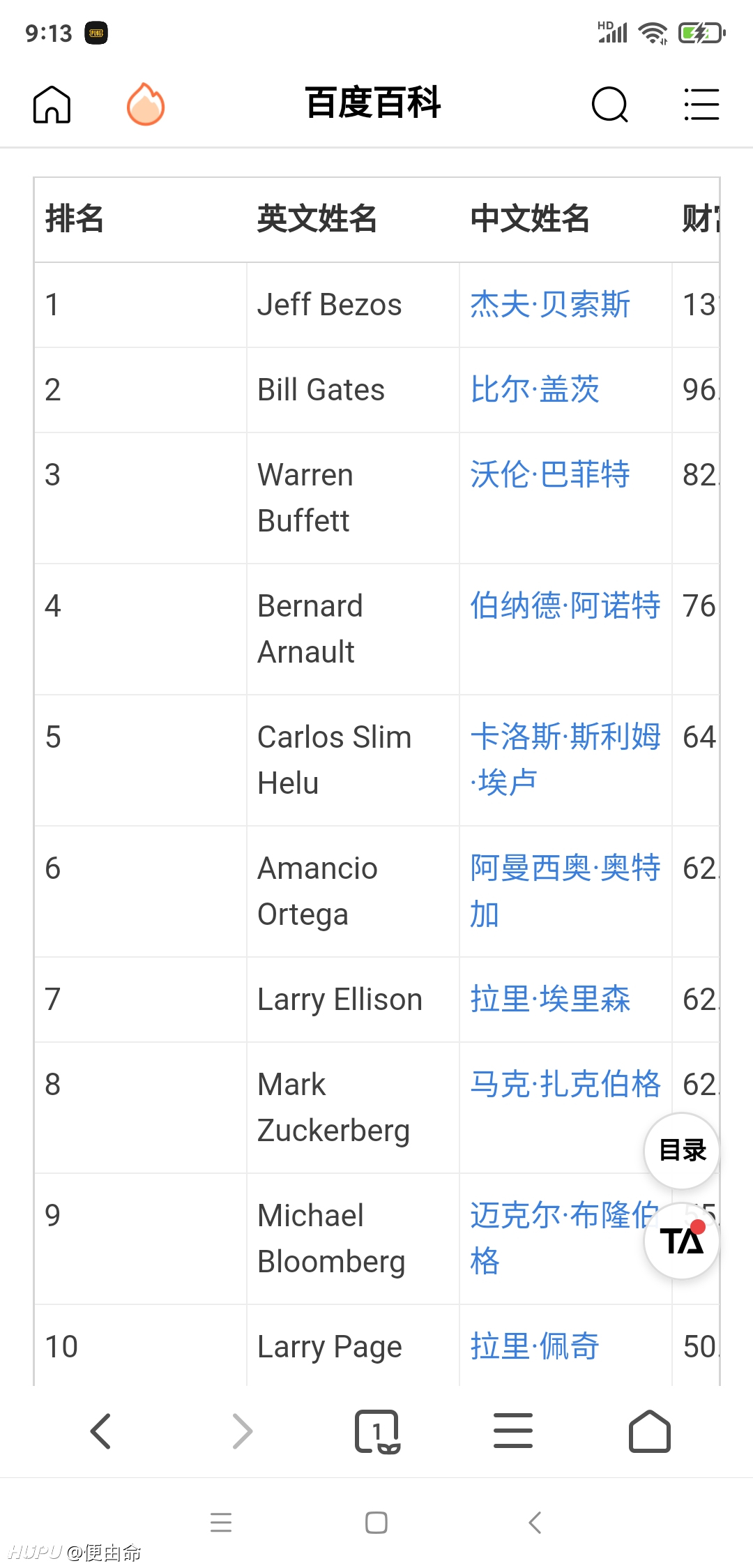Image resolution: width=753 pixels, height=1568 pixels.
Task: Open the 马克·扎克伯格 link
Action: (565, 1085)
